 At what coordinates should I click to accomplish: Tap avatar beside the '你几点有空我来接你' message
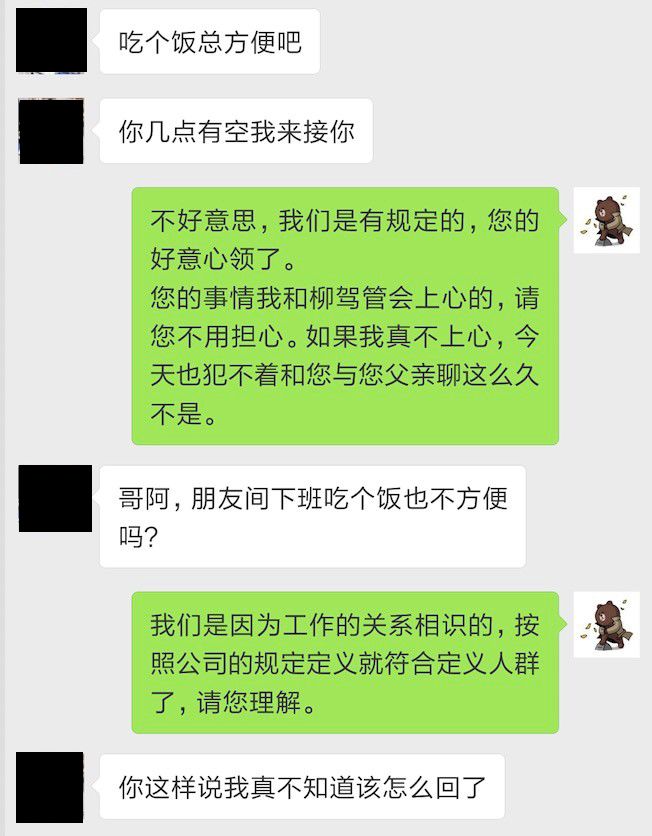(51, 131)
